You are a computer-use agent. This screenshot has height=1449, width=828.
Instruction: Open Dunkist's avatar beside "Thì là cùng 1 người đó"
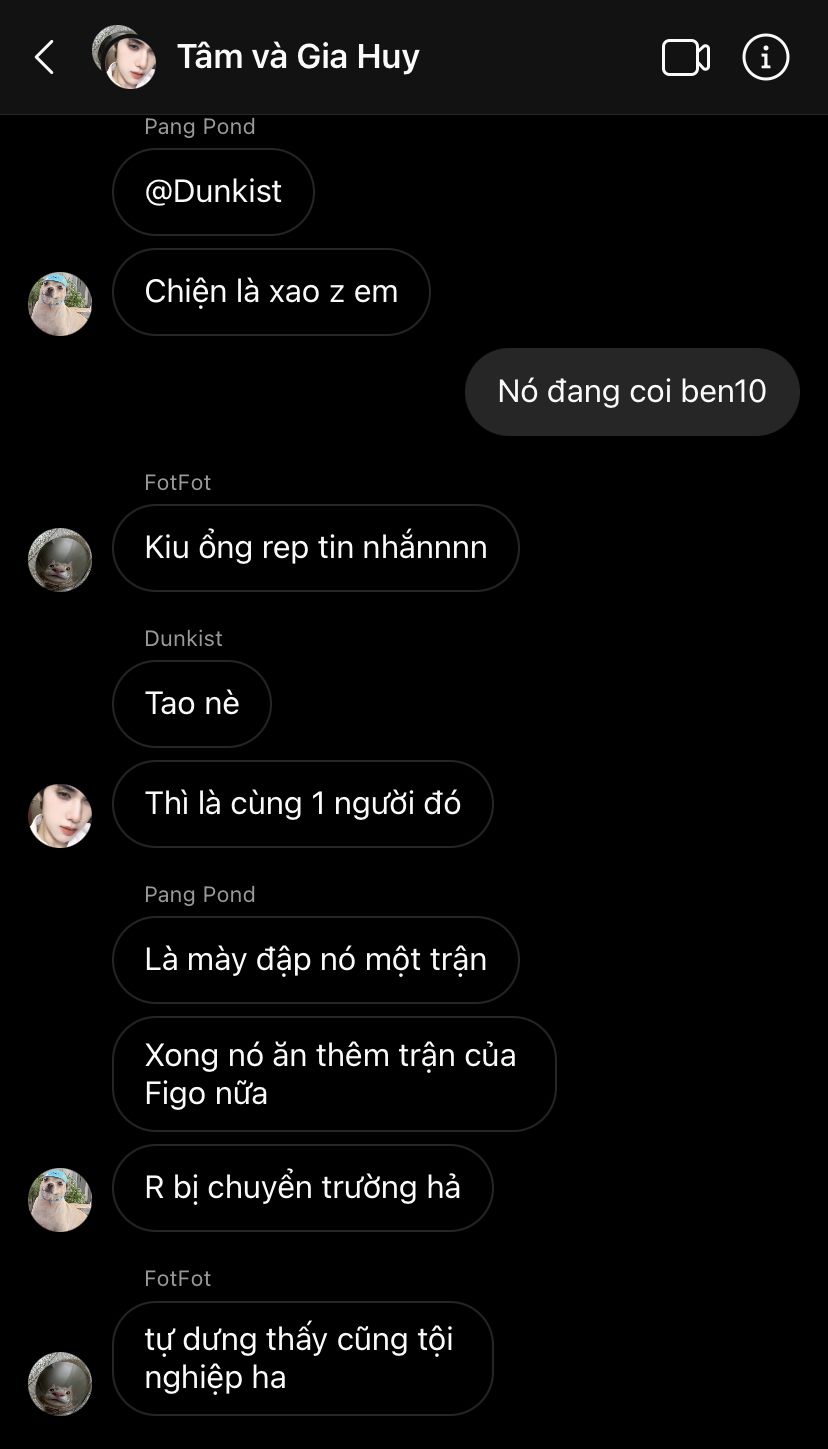tap(60, 815)
